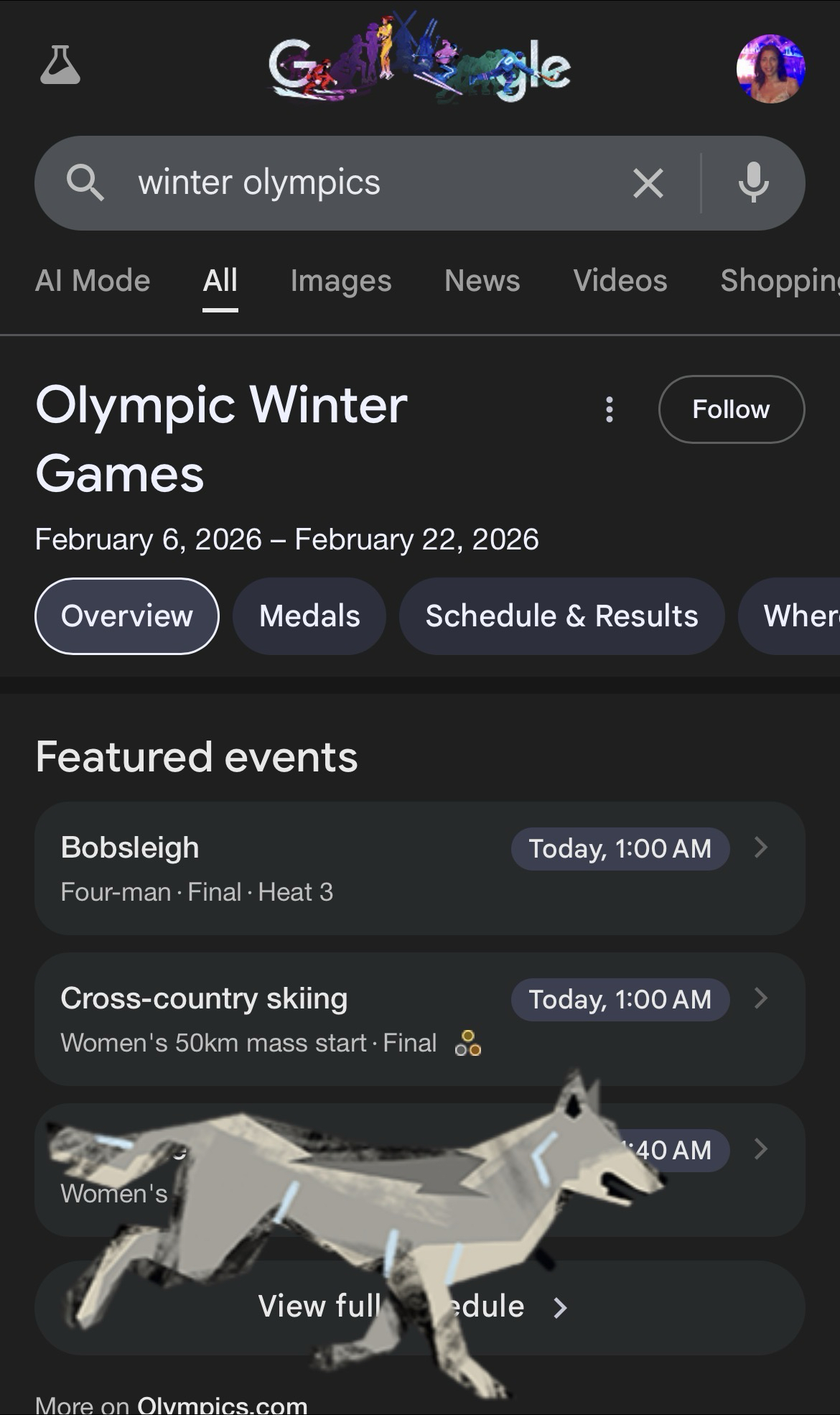Open more options for Olympic Winter Games

click(610, 409)
